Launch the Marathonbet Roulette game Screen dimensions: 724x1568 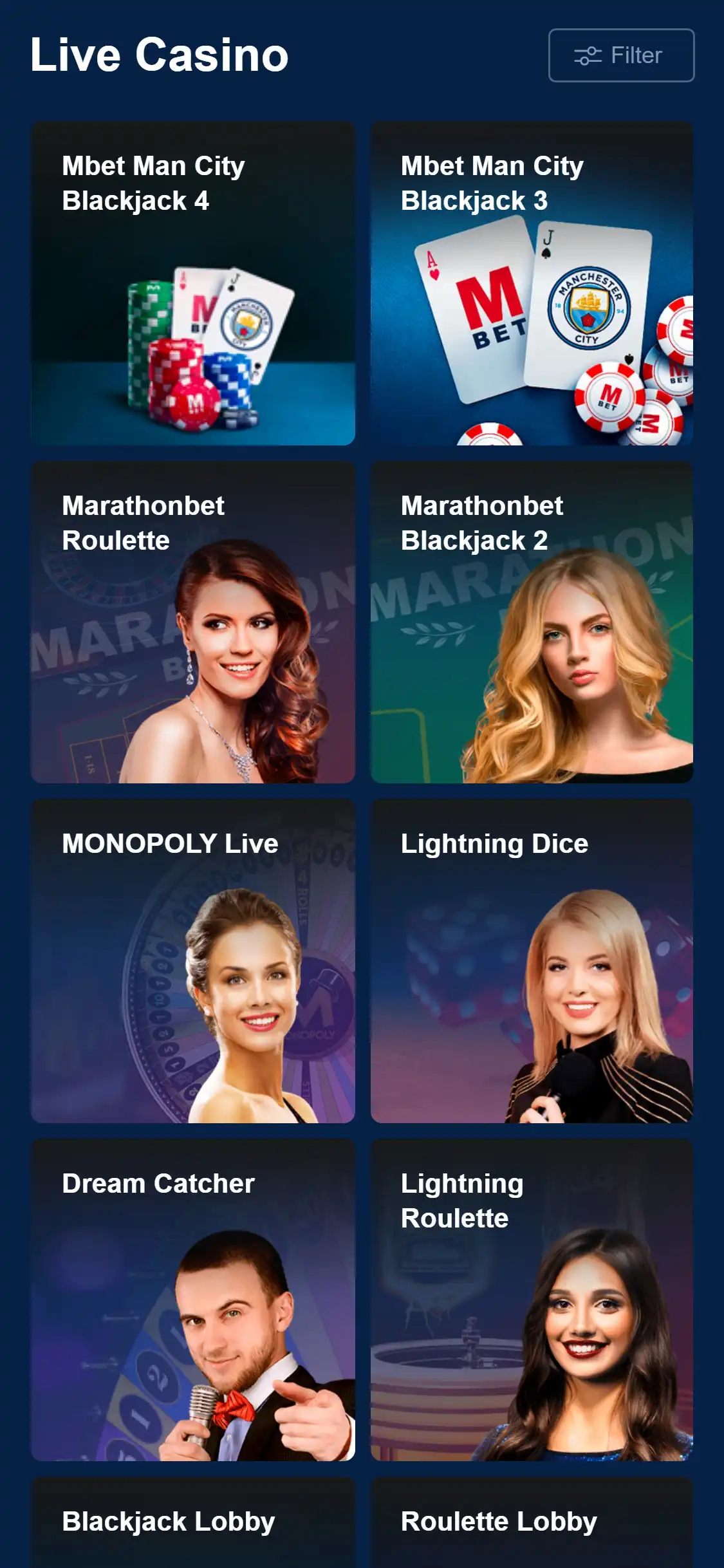(x=193, y=622)
